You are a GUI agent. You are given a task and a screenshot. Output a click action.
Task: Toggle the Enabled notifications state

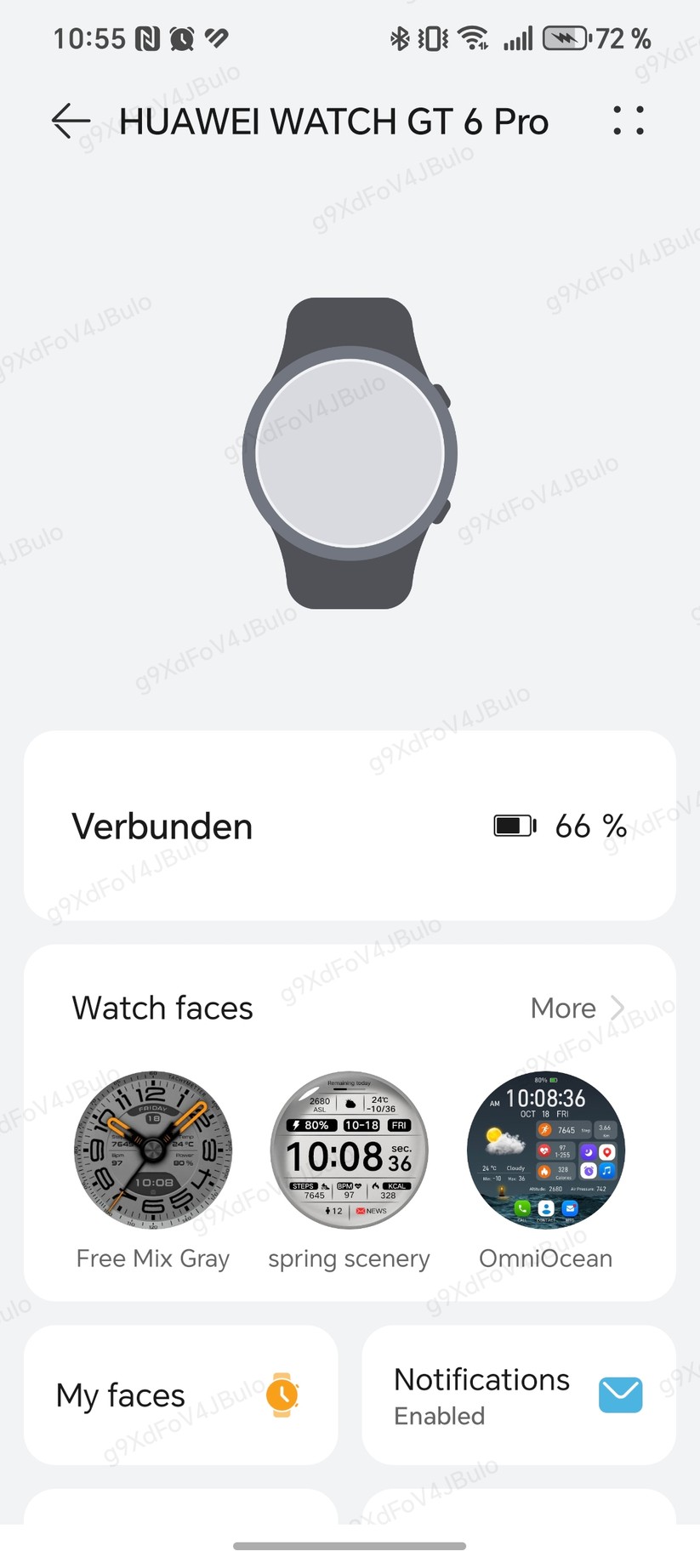(439, 1416)
